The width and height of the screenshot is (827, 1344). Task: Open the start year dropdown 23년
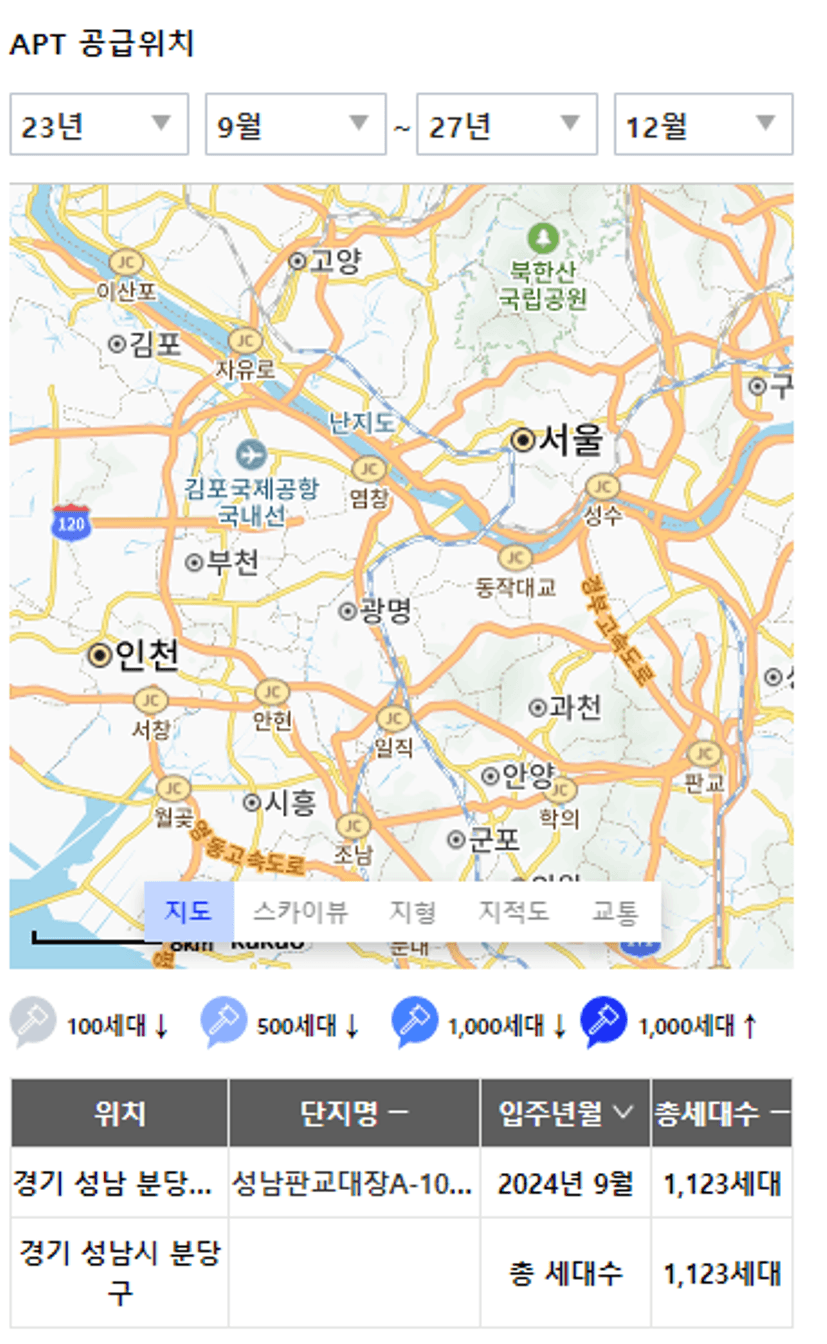point(99,125)
